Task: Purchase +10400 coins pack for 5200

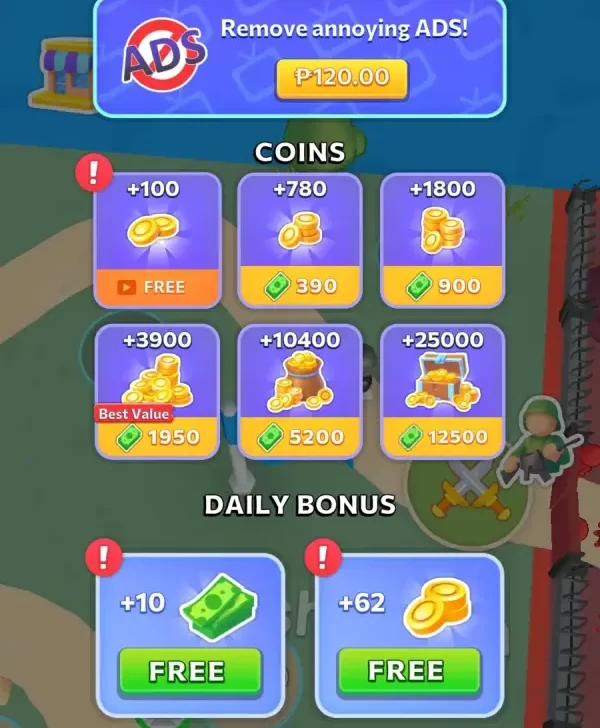Action: [300, 436]
